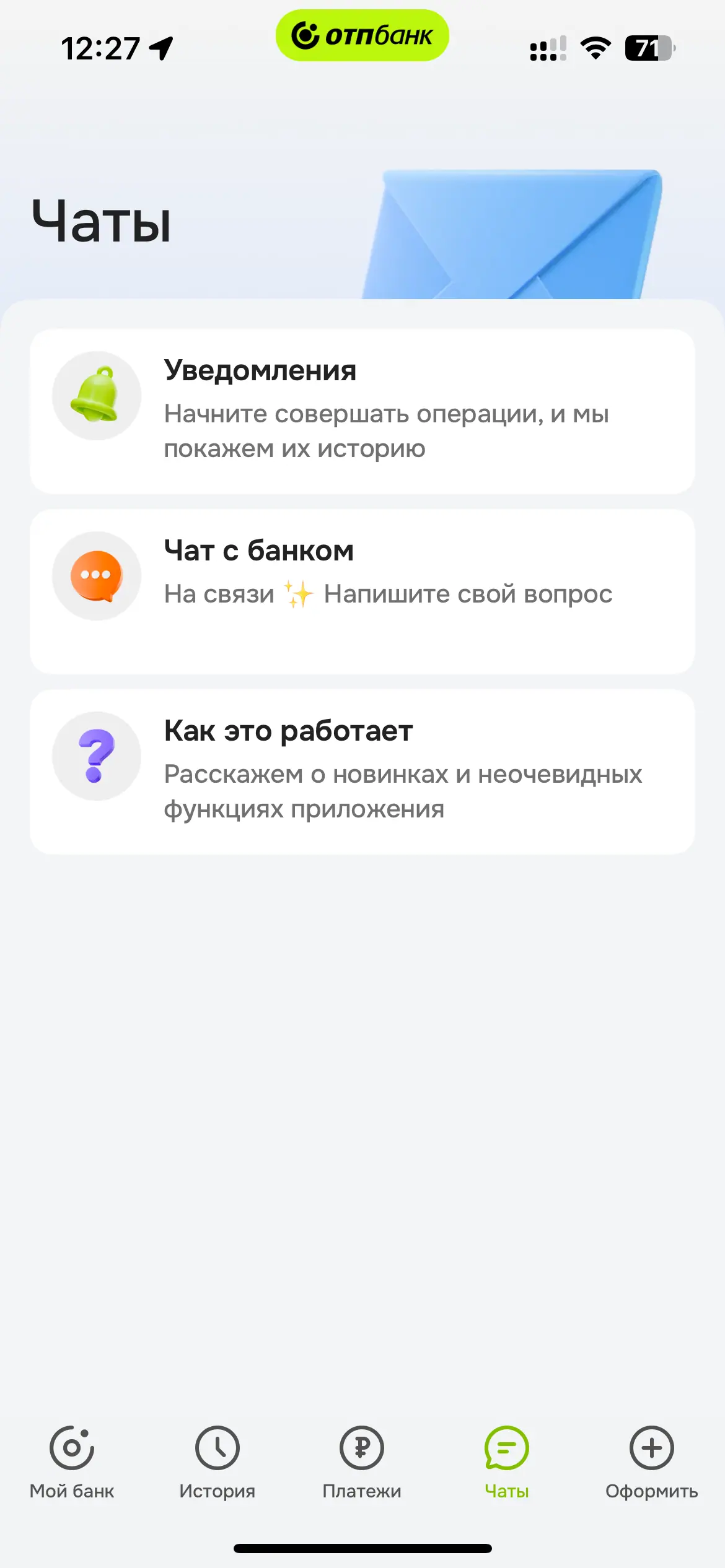The image size is (725, 1568).
Task: Switch to the Оформить tab
Action: tap(651, 1463)
